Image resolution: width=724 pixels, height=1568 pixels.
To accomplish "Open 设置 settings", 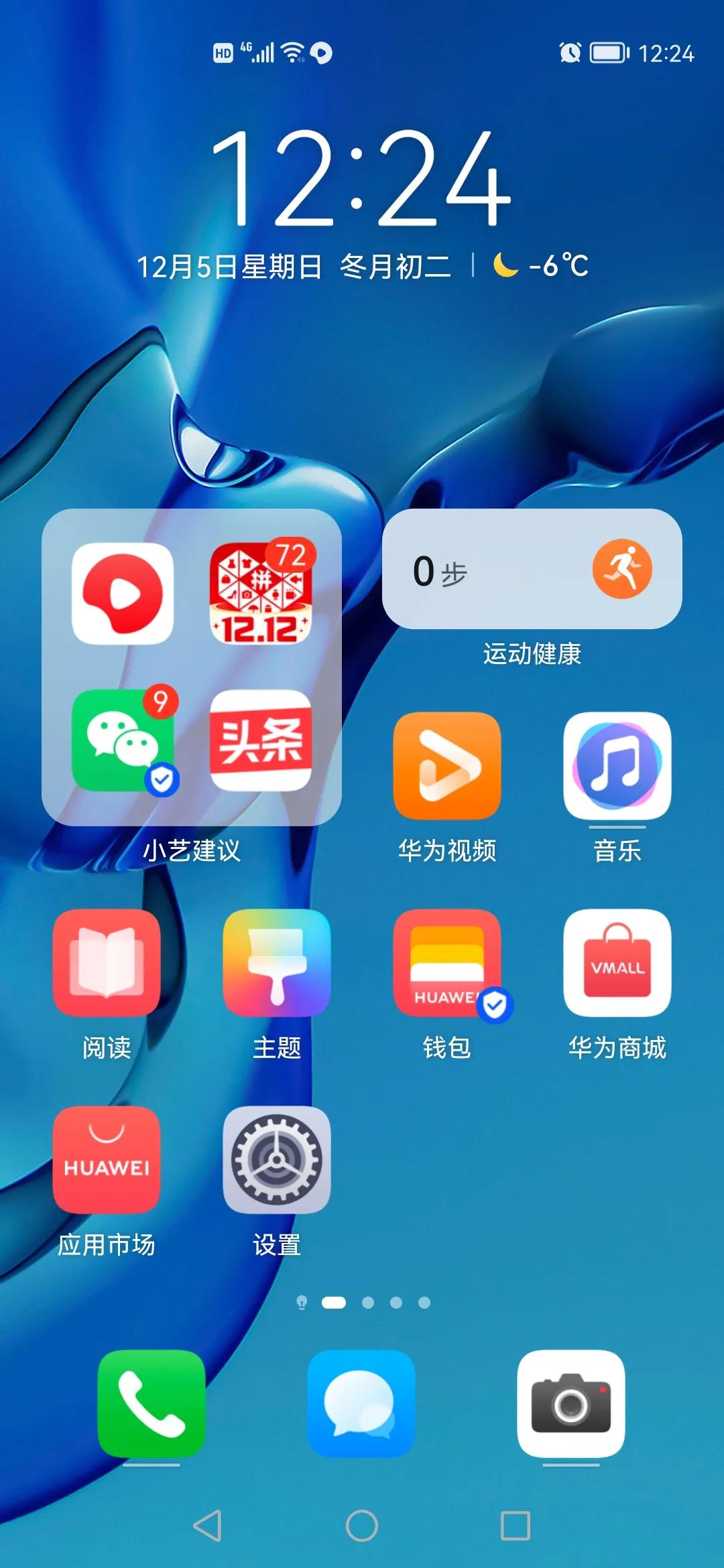I will tap(277, 1160).
